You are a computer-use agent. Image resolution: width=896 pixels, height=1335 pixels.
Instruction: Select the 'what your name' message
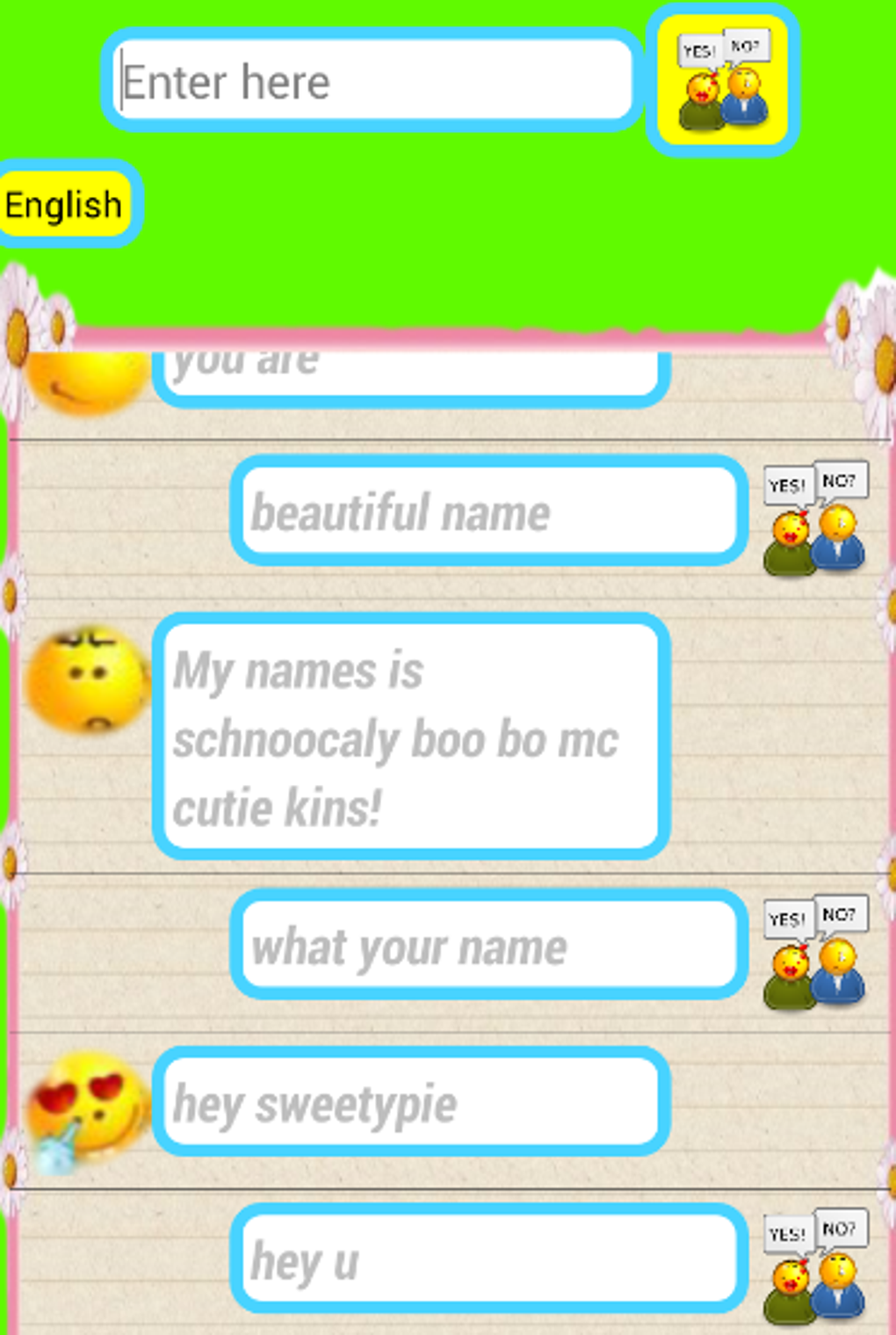click(x=488, y=946)
